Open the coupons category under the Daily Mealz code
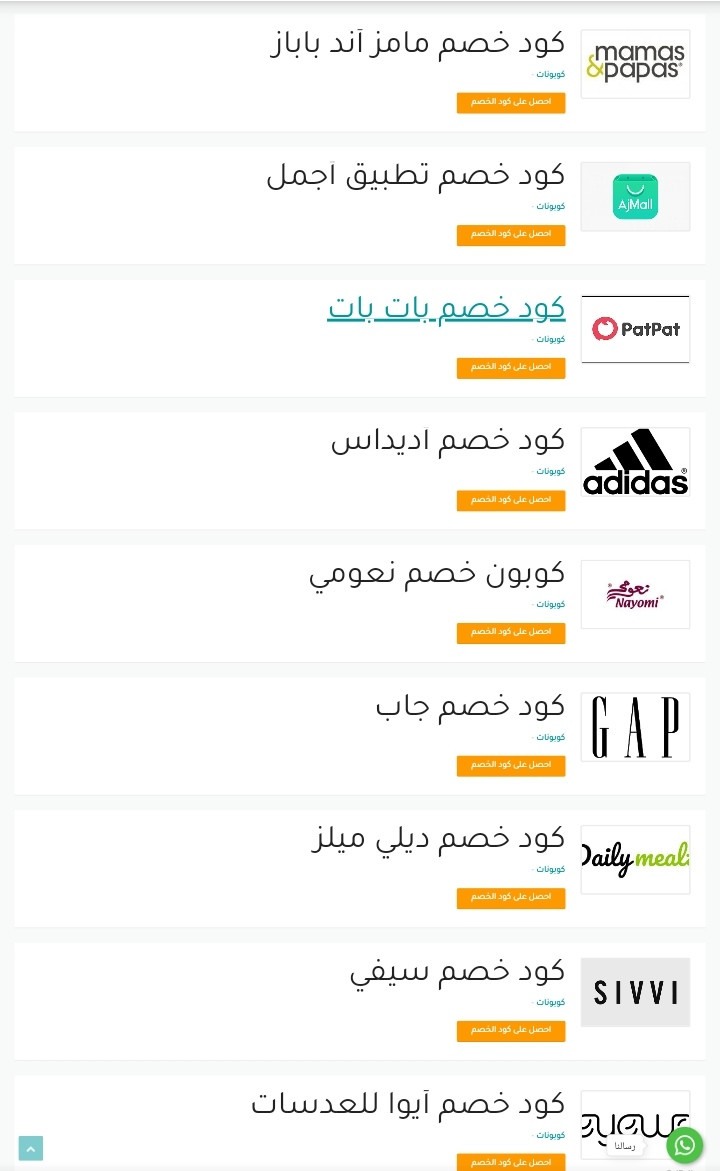Screen dimensions: 720x1171 550,869
